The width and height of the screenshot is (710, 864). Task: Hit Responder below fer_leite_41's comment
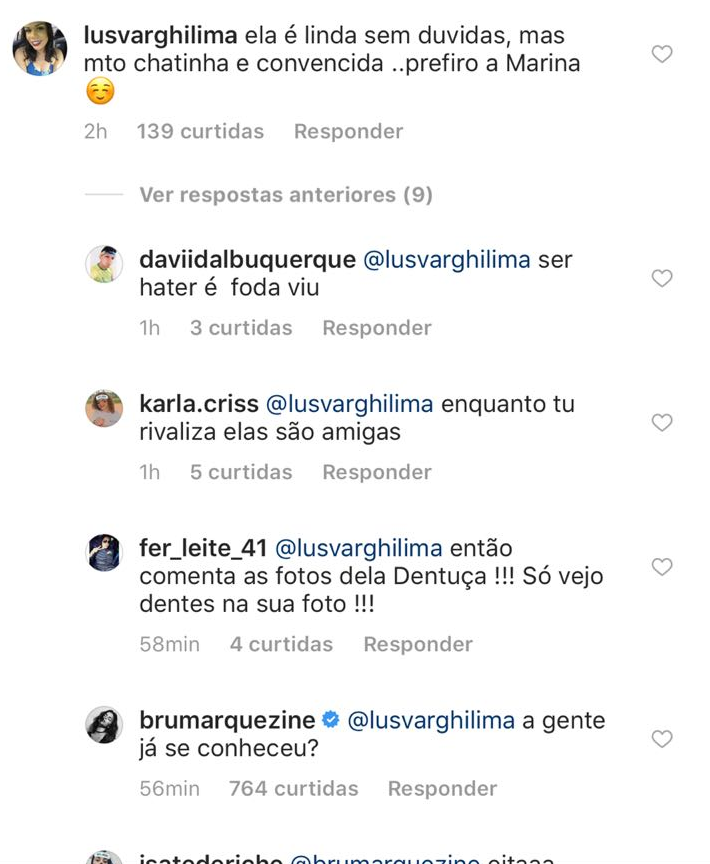[x=418, y=644]
